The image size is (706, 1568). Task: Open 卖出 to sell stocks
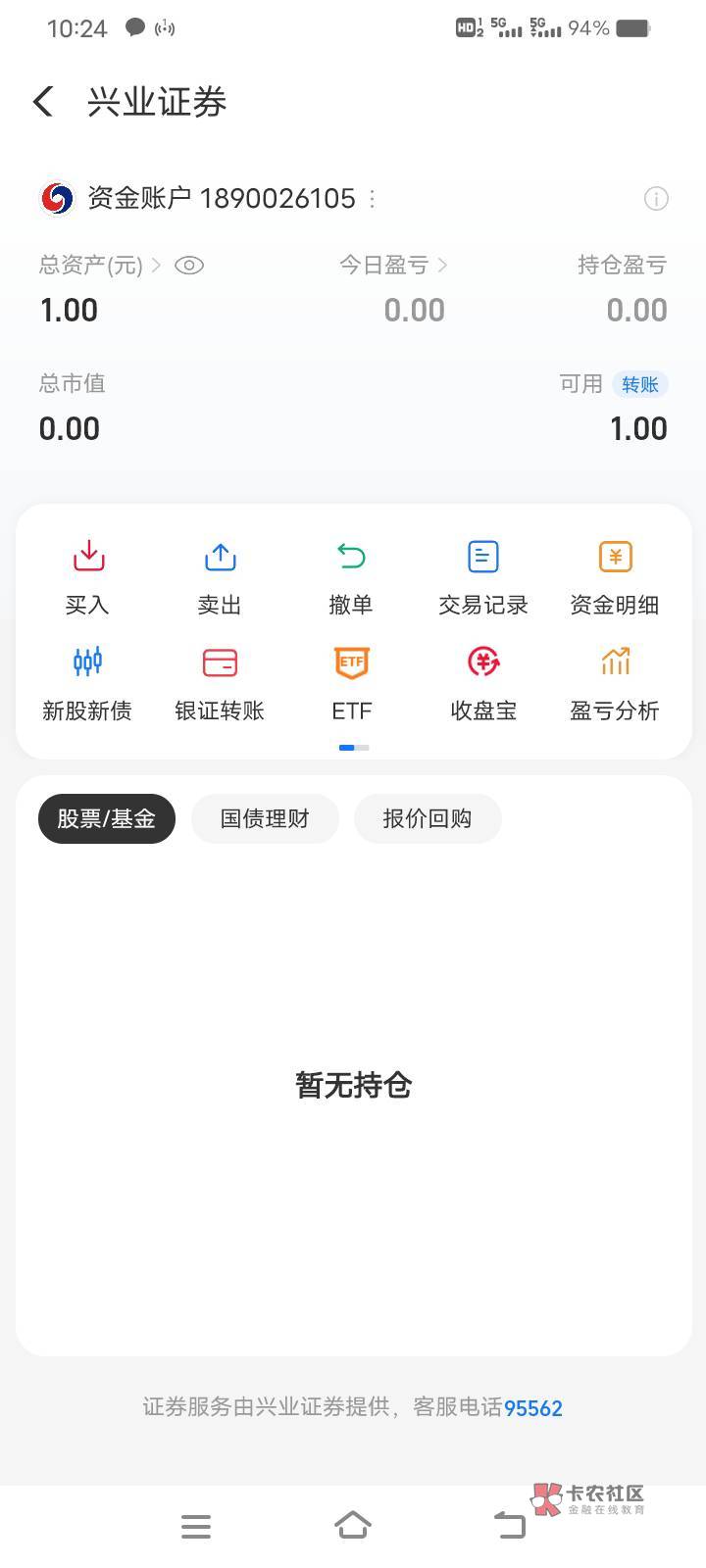coord(220,577)
